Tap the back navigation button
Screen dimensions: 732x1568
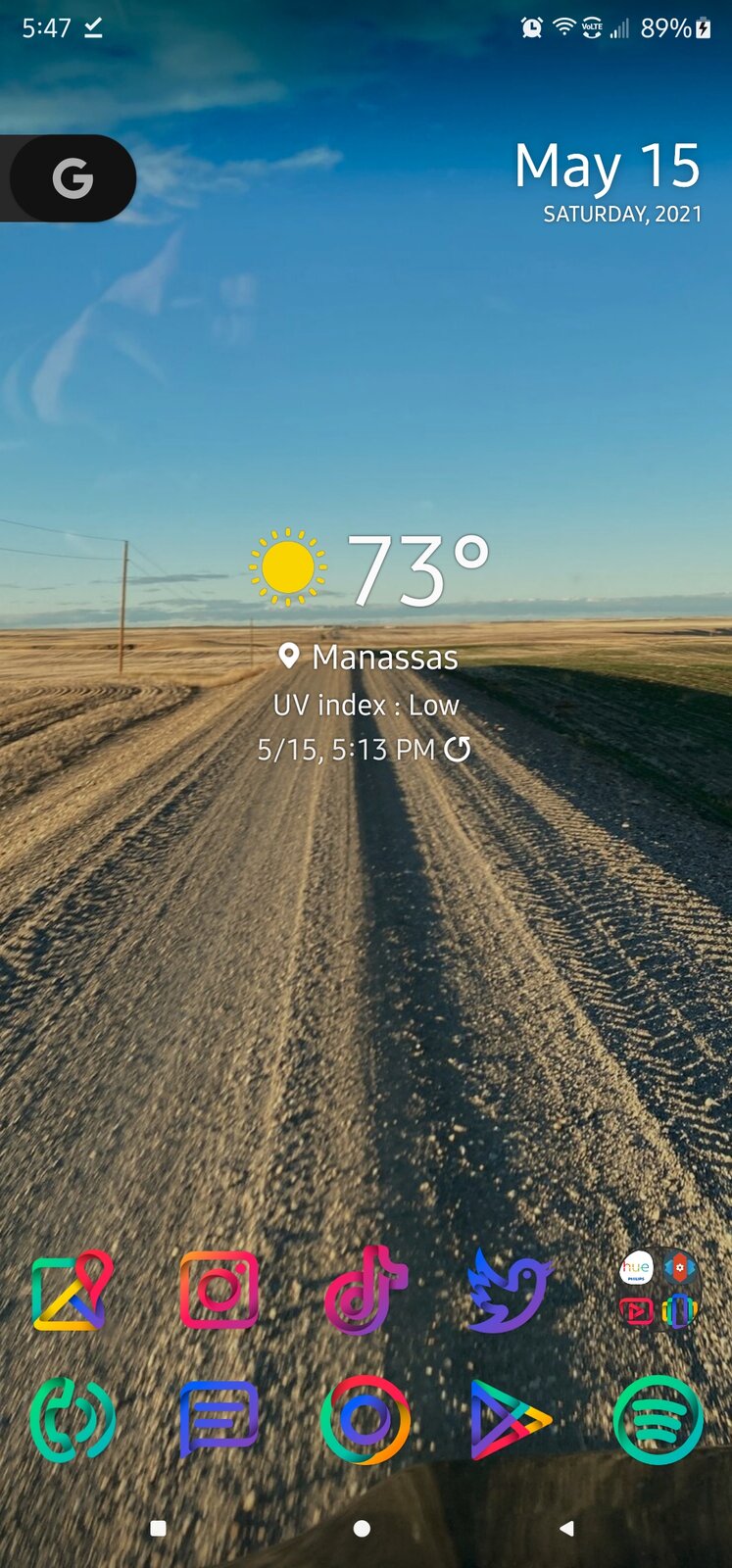[x=566, y=1528]
